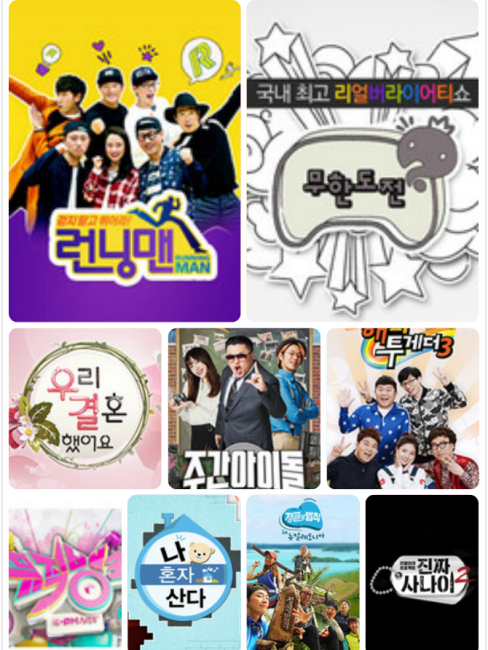Select the 무한도전 show card
Image resolution: width=488 pixels, height=650 pixels.
pos(362,161)
